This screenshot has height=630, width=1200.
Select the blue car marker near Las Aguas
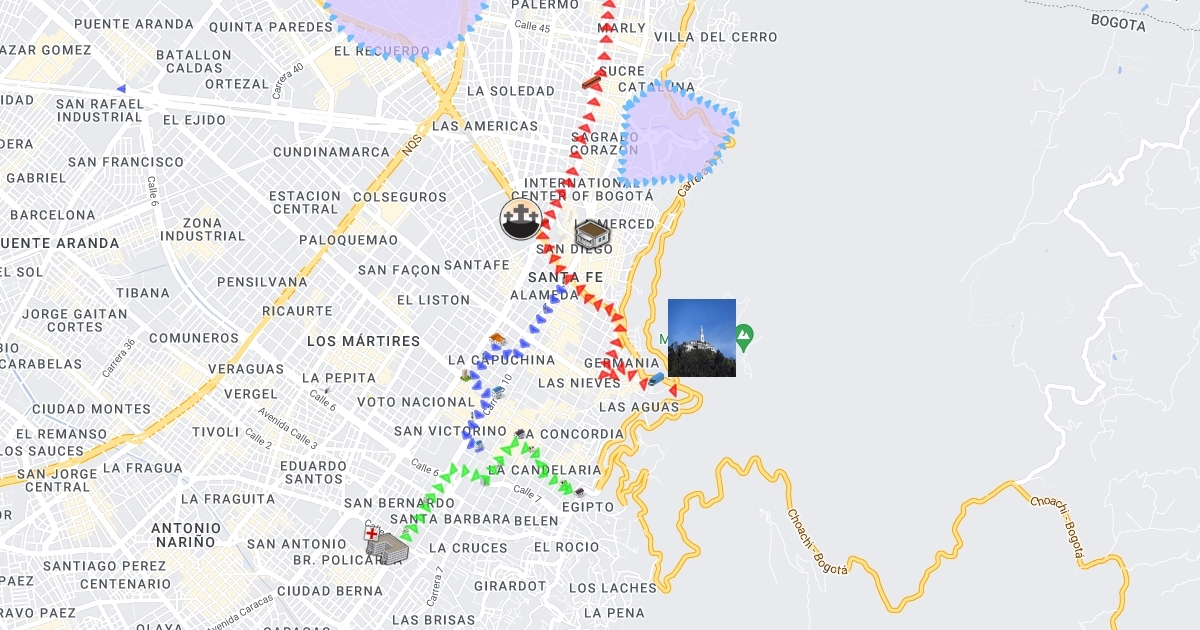(656, 379)
